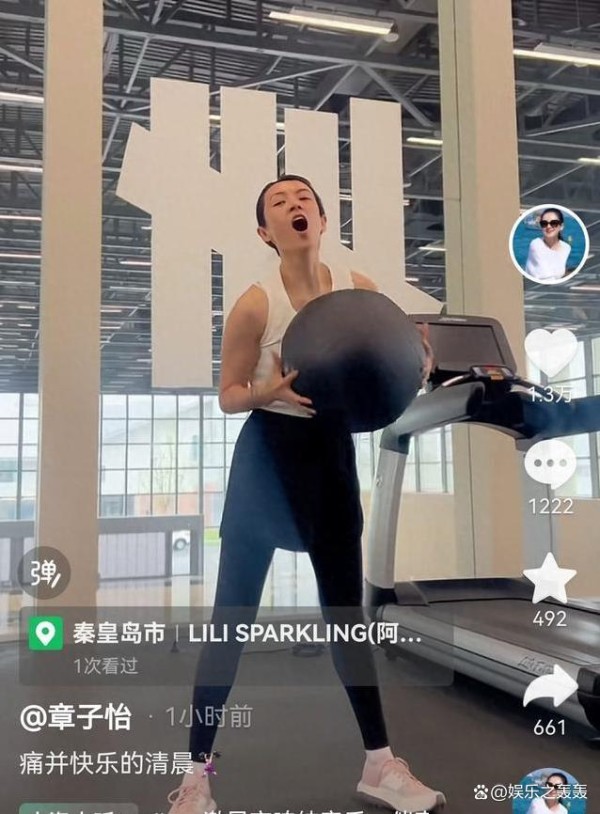The height and width of the screenshot is (814, 600).
Task: Open the 秦皇岛市 LILI SPARKLING location tag
Action: pos(228,634)
